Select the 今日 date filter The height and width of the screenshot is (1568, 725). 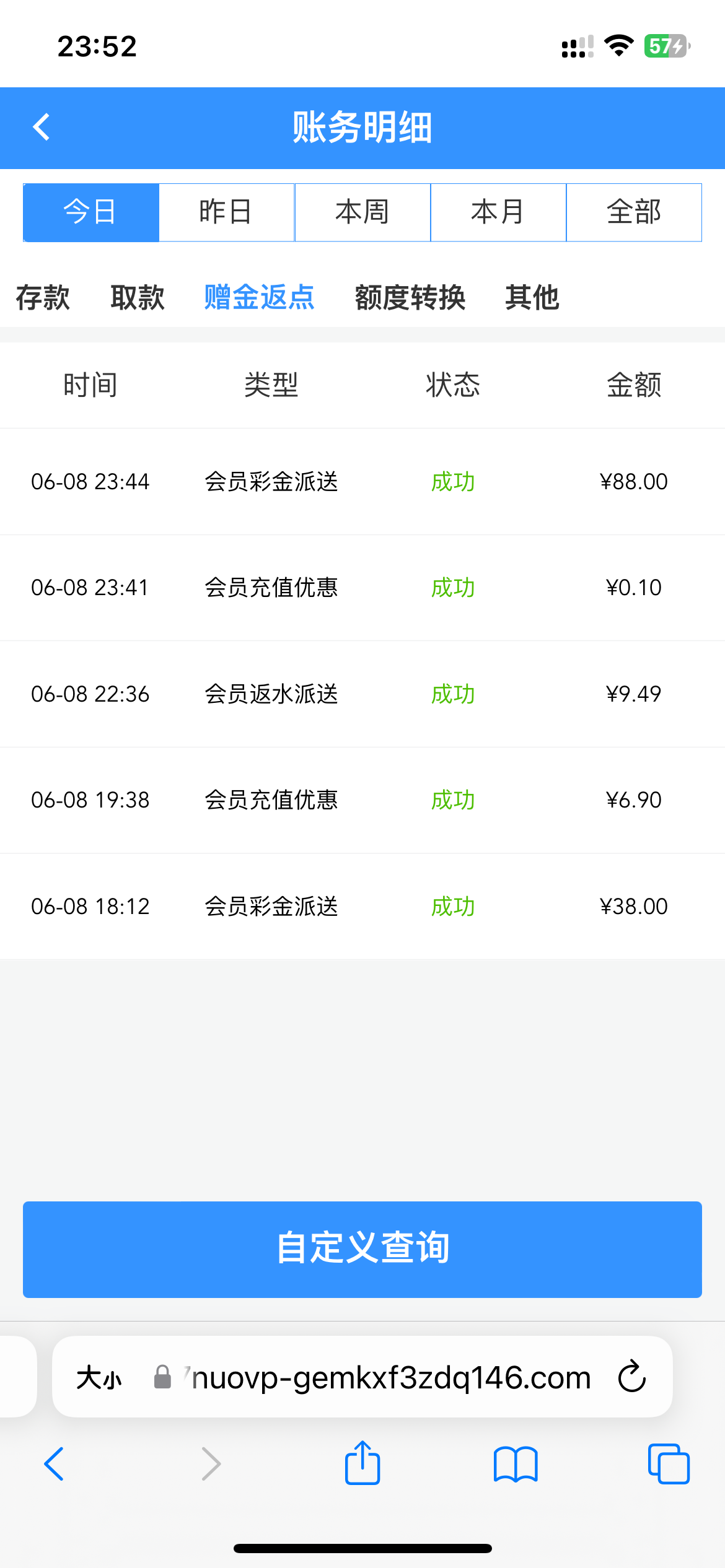pyautogui.click(x=91, y=212)
